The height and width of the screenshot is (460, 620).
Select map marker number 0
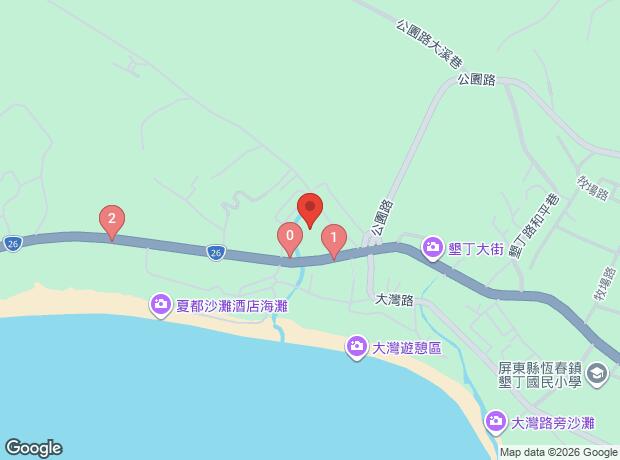coord(289,238)
